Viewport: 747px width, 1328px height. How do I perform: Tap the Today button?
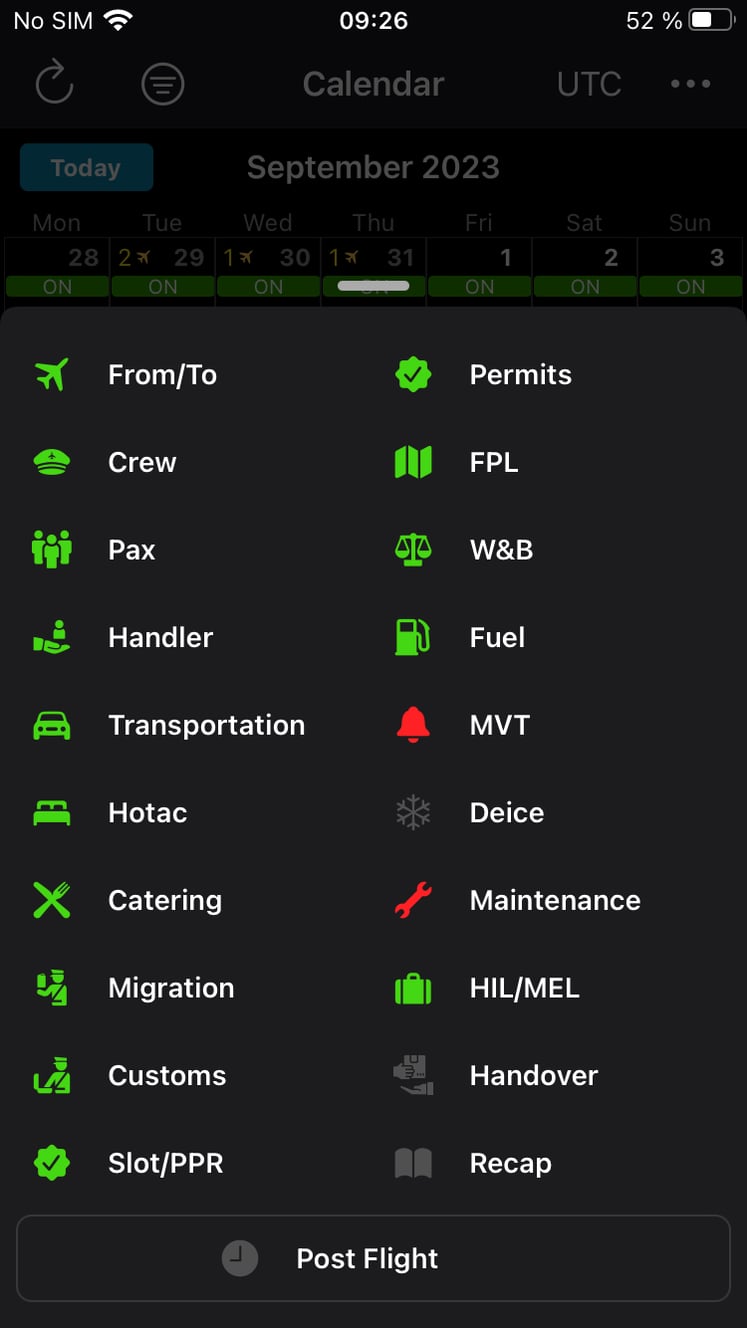(86, 167)
